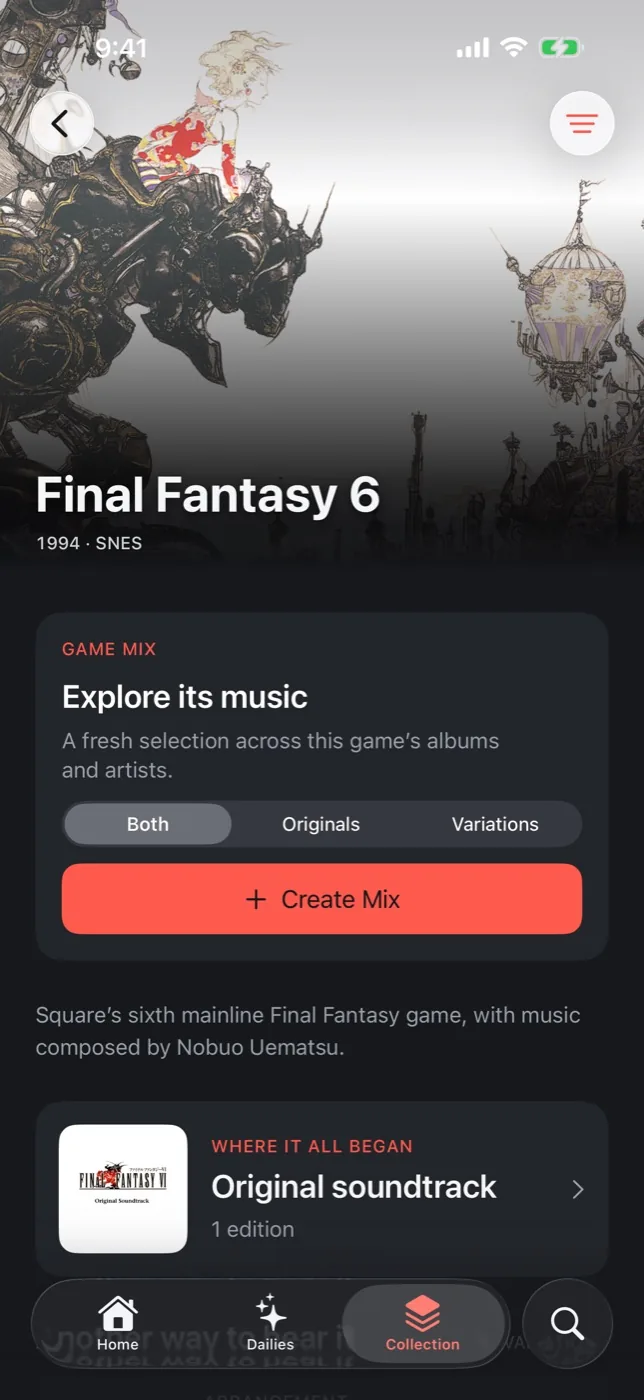Switch the mix to Variations
This screenshot has height=1400, width=644.
[x=495, y=824]
